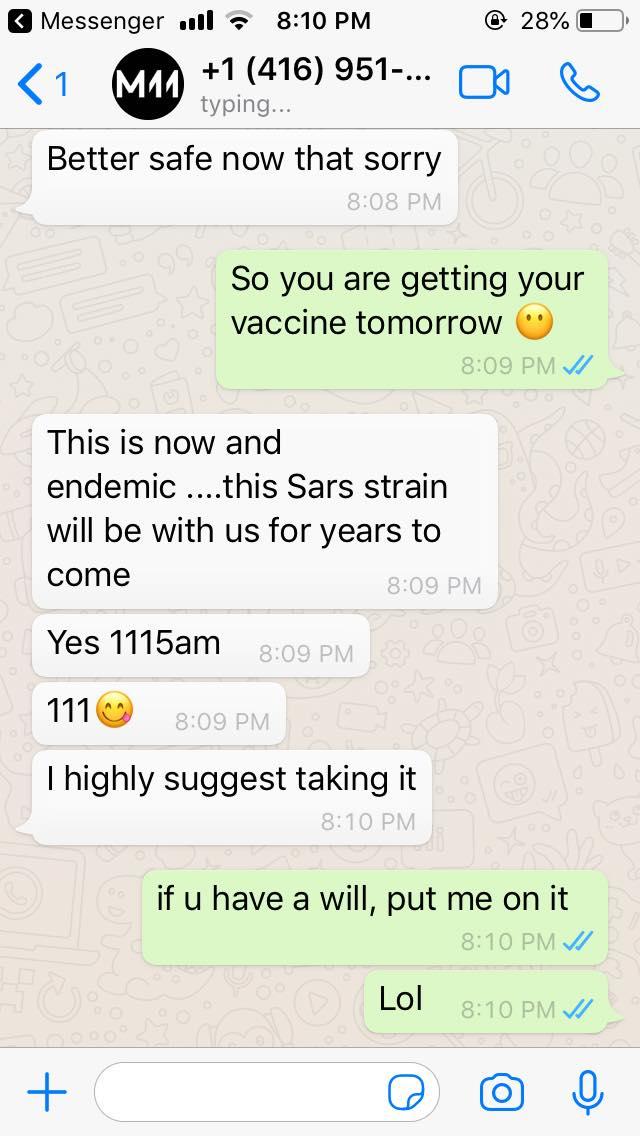Start a voice call
The image size is (640, 1136).
(580, 84)
